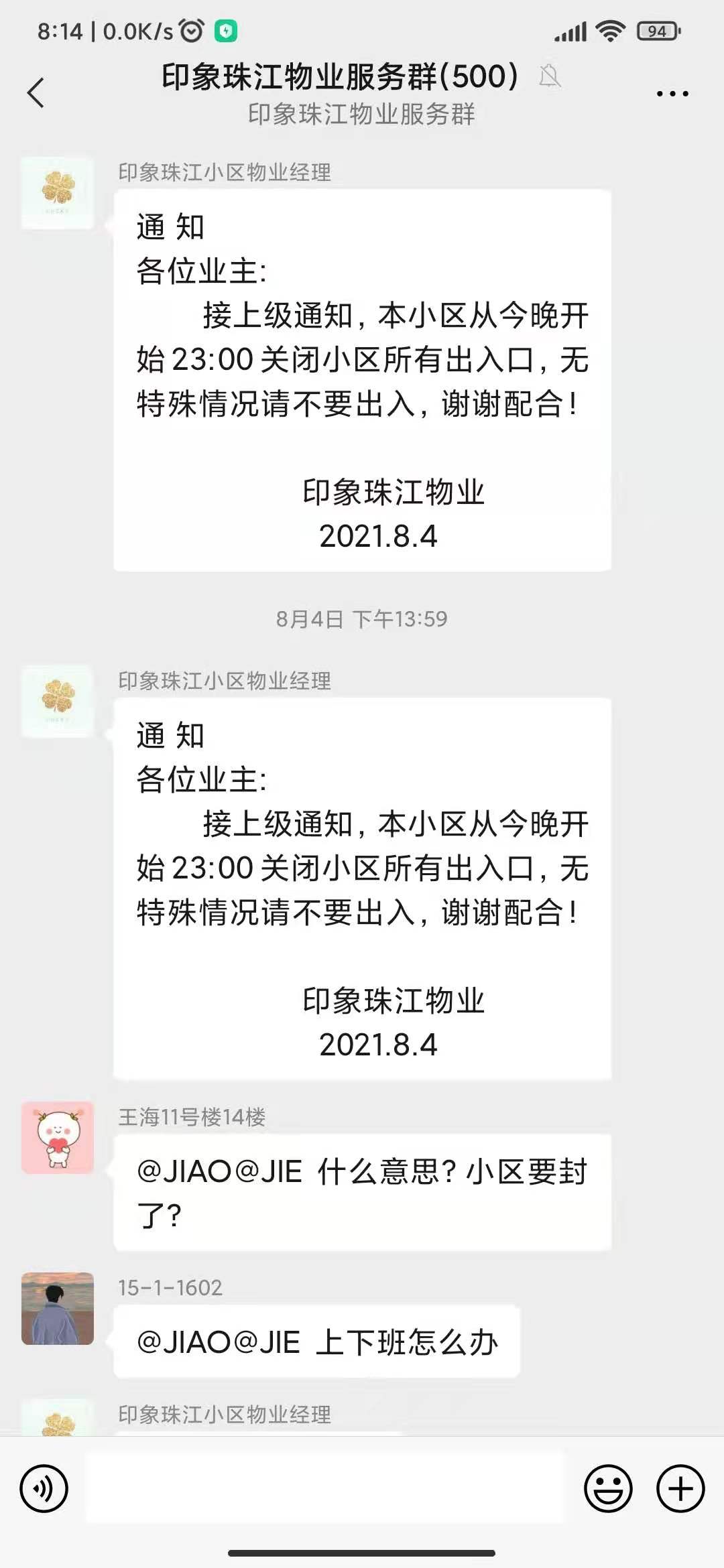Focus the message text field
Viewport: 724px width, 1568px height.
(326, 1489)
